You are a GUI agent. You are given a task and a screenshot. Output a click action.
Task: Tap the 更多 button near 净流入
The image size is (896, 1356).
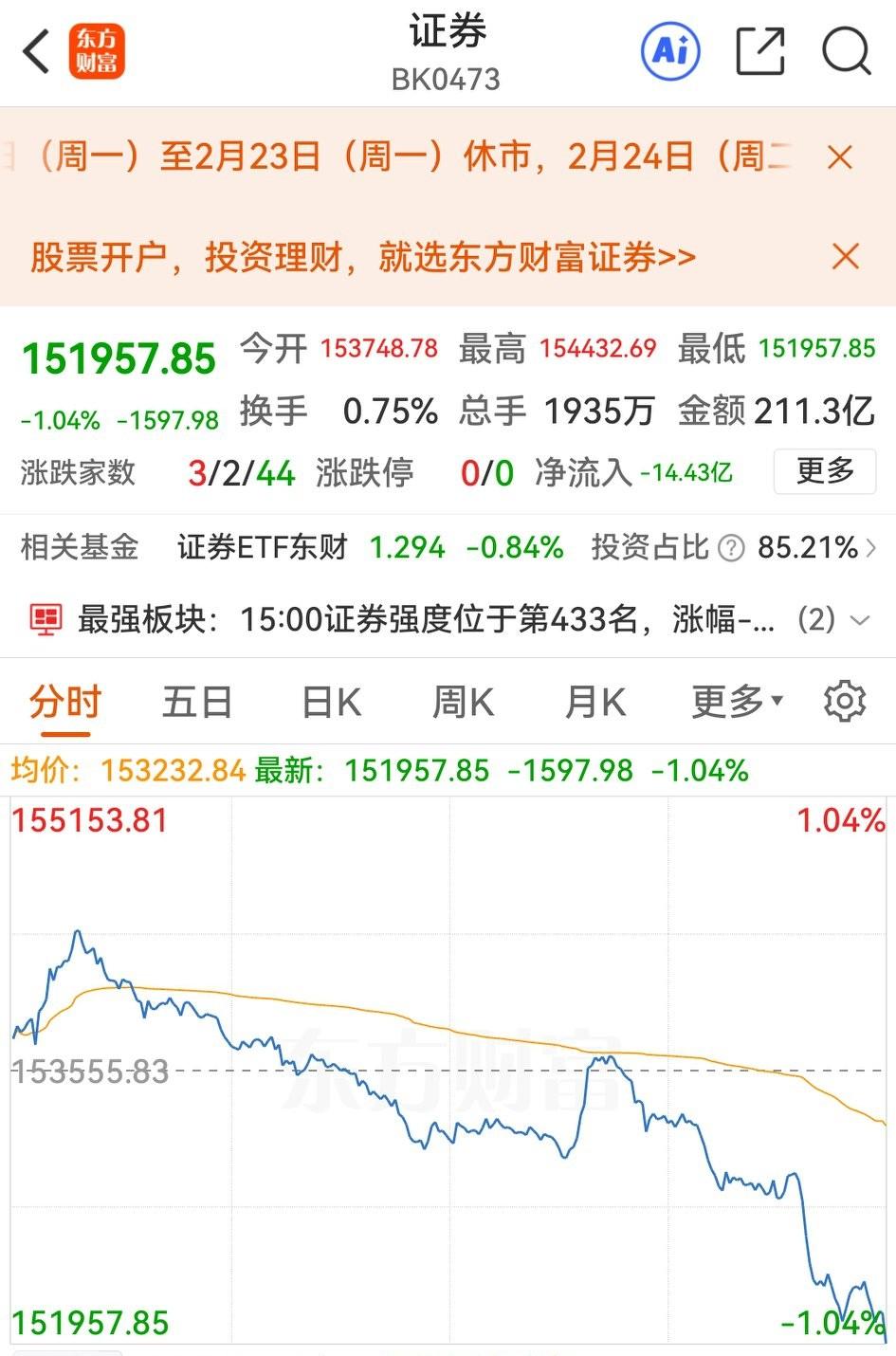click(823, 471)
